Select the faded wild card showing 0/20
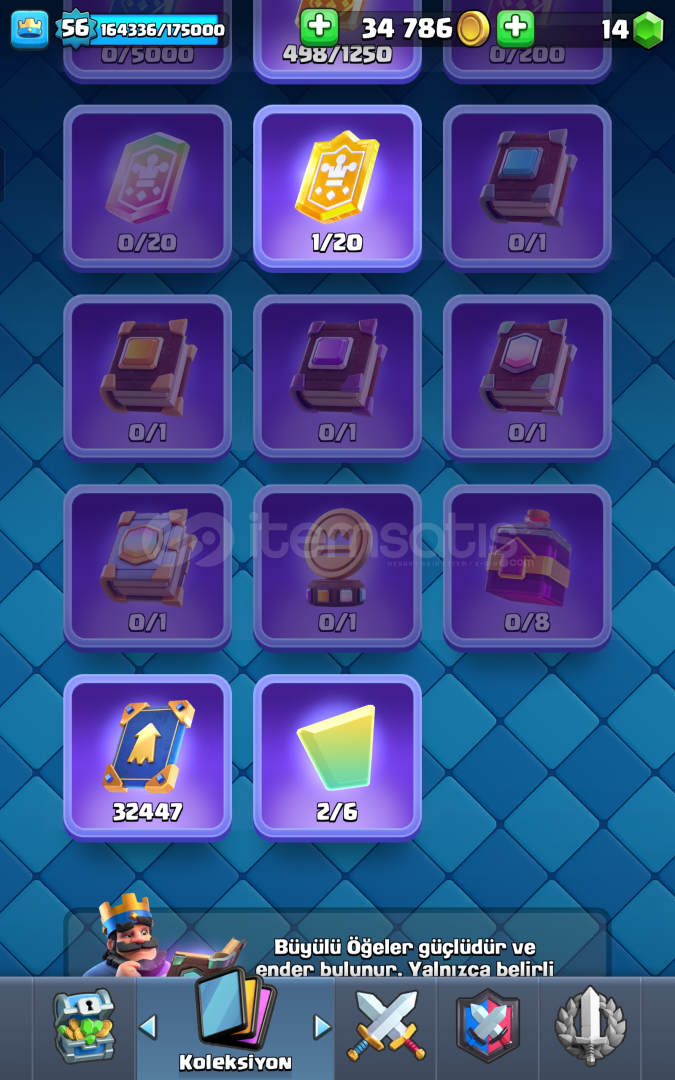This screenshot has height=1080, width=675. point(147,187)
